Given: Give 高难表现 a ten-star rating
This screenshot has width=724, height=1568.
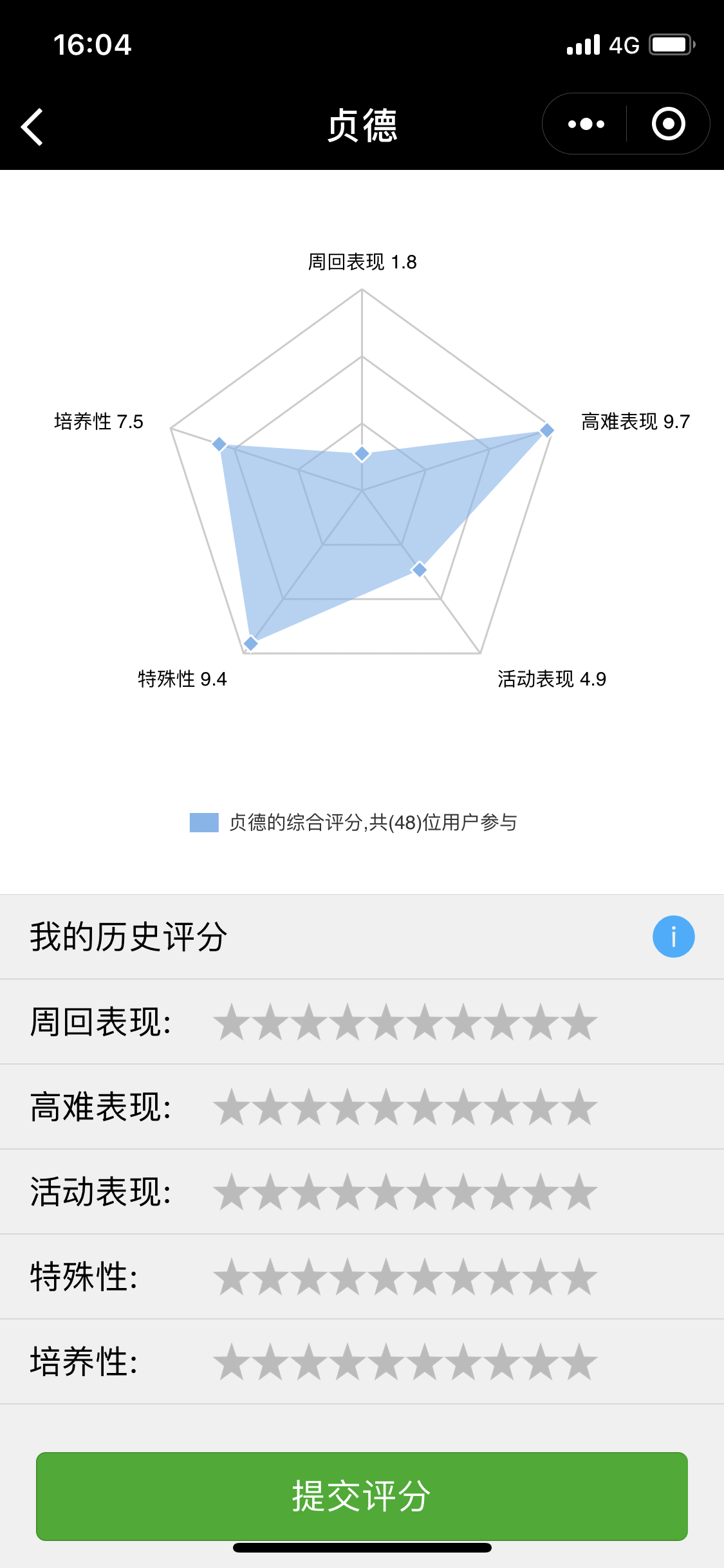Looking at the screenshot, I should pyautogui.click(x=579, y=1106).
